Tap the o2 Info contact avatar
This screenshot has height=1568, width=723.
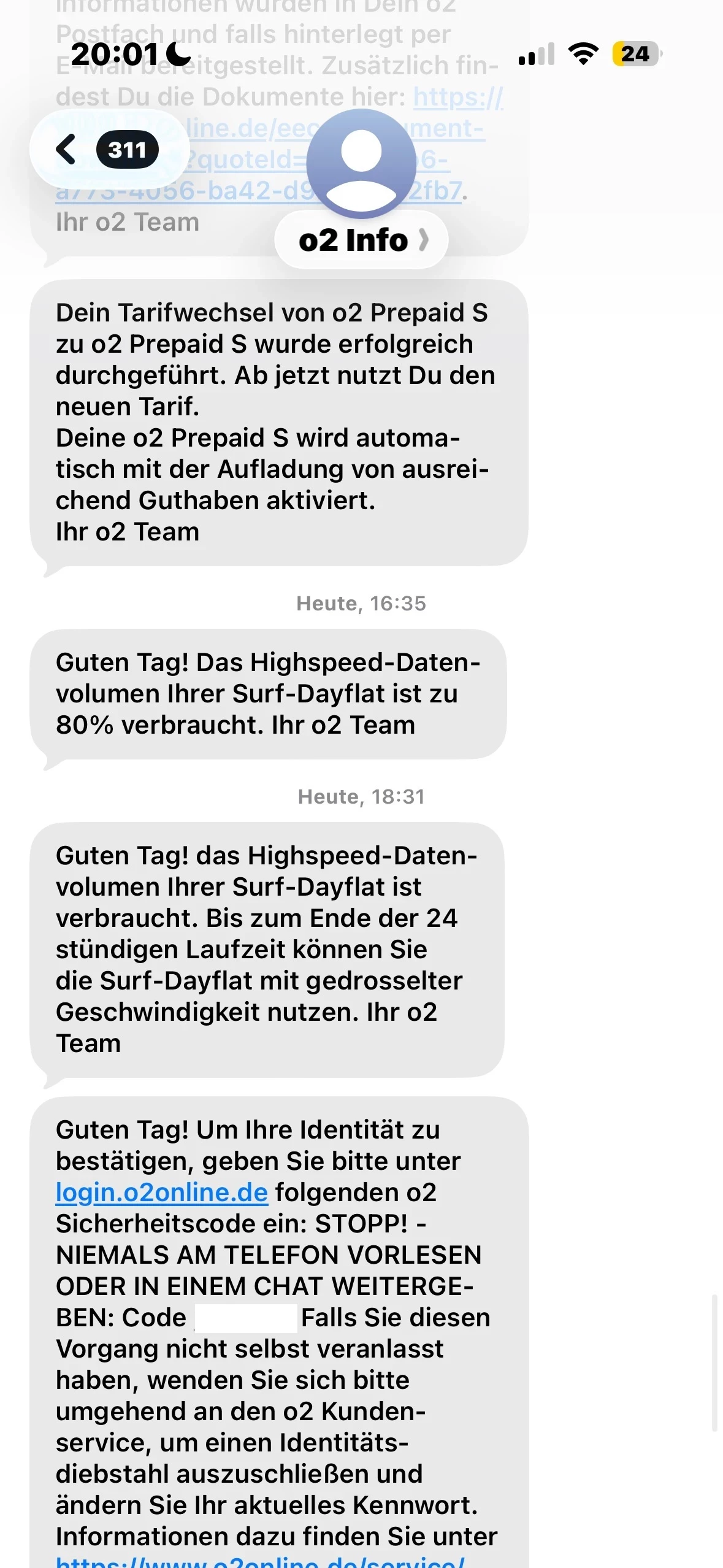[361, 163]
